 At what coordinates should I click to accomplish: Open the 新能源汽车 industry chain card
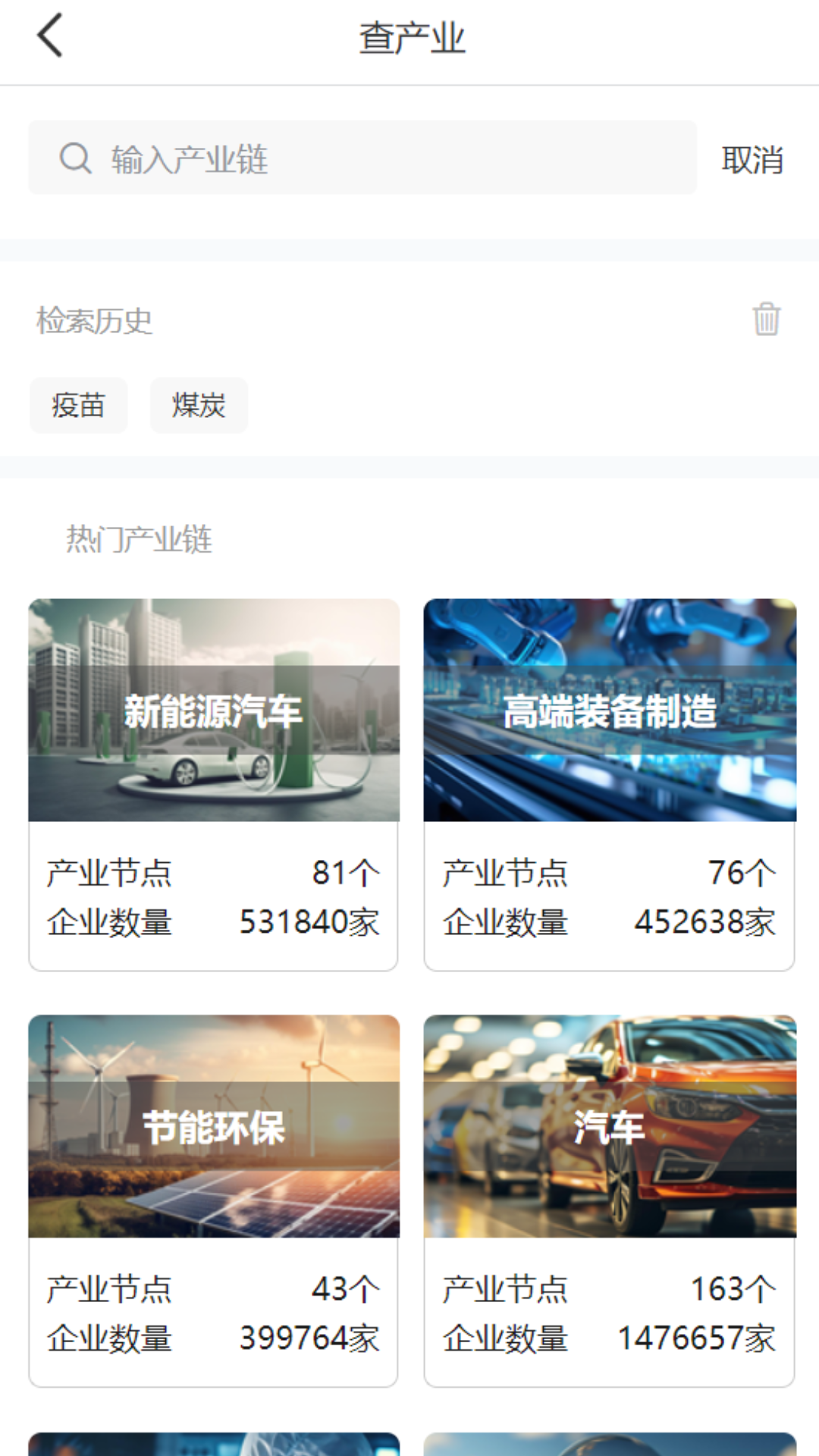pos(213,711)
